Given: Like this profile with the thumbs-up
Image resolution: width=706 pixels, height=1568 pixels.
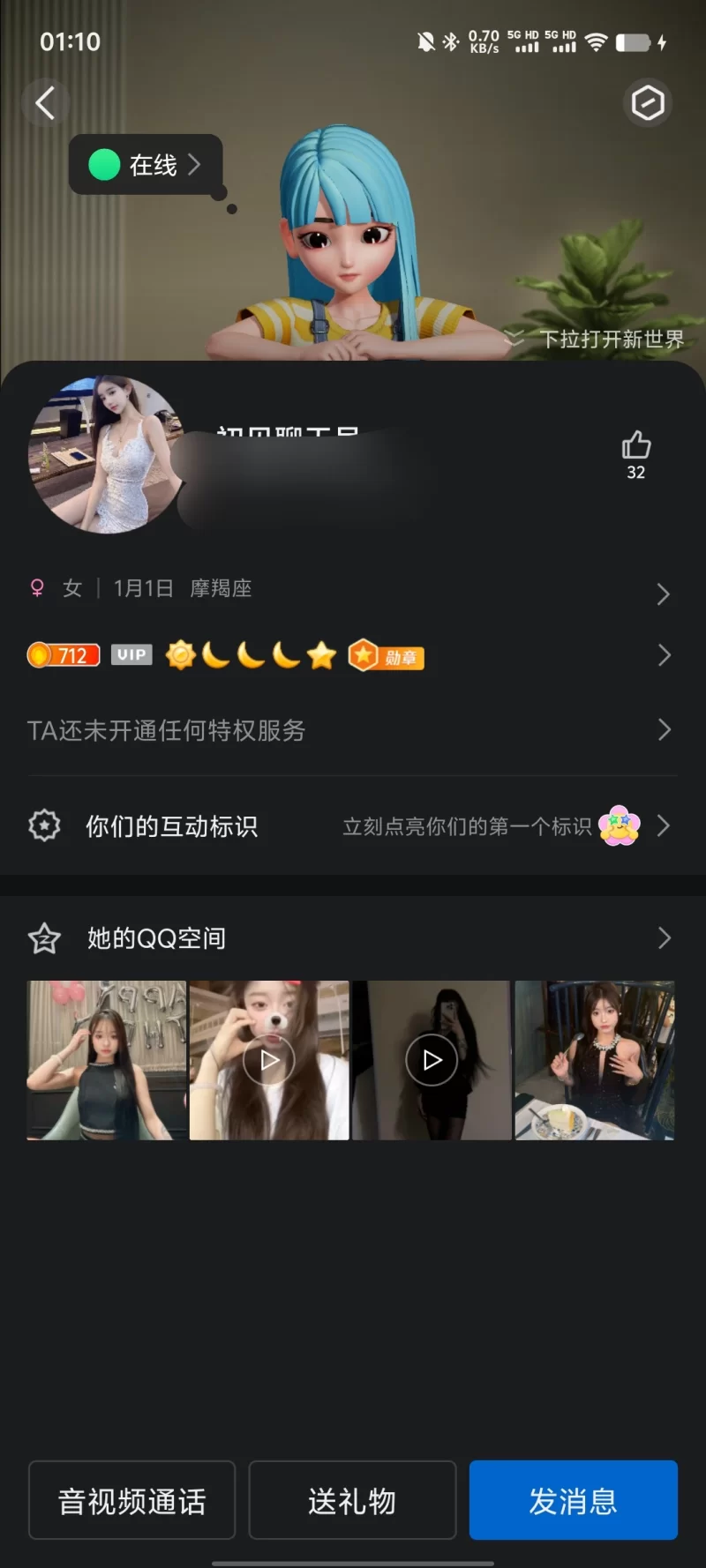Looking at the screenshot, I should click(x=635, y=453).
